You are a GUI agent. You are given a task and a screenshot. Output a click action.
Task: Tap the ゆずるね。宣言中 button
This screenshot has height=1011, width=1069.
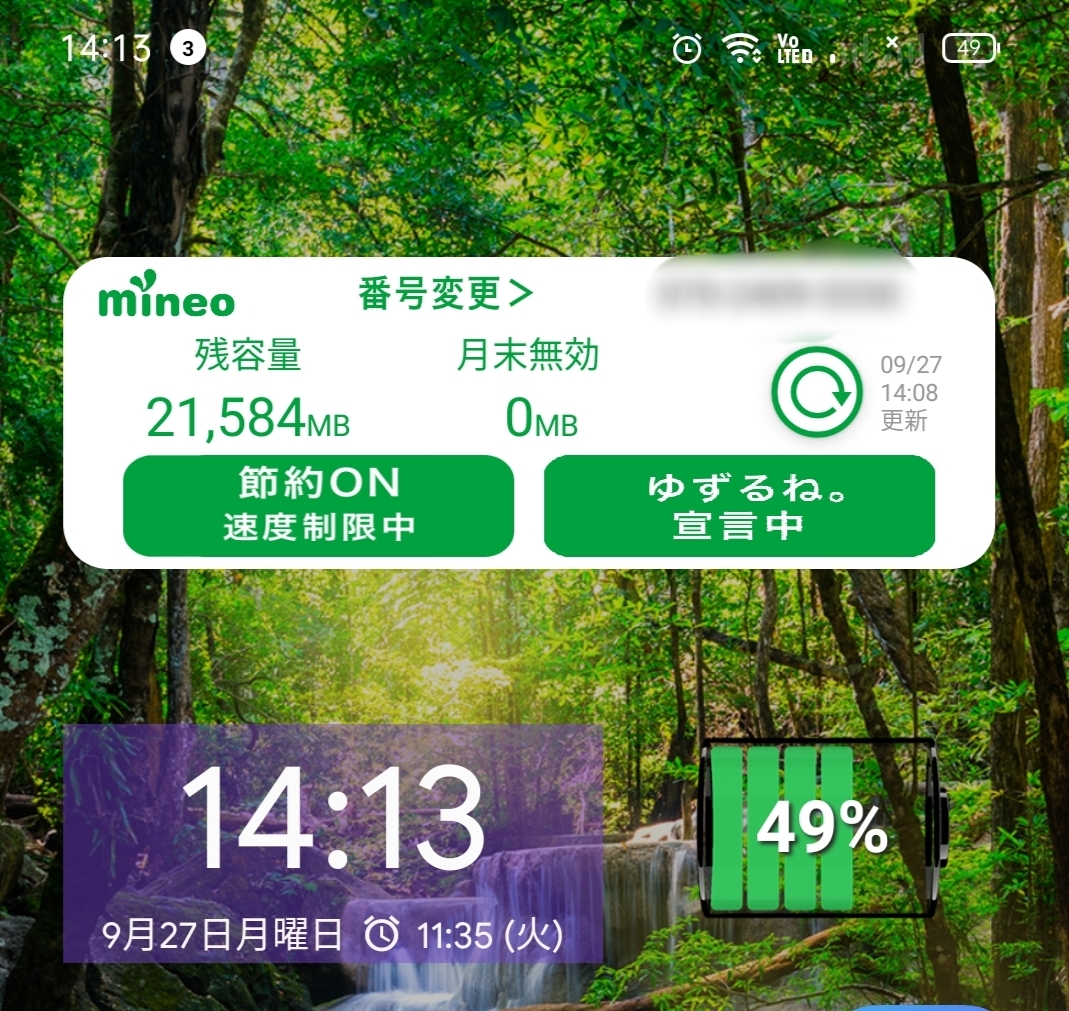[x=739, y=505]
